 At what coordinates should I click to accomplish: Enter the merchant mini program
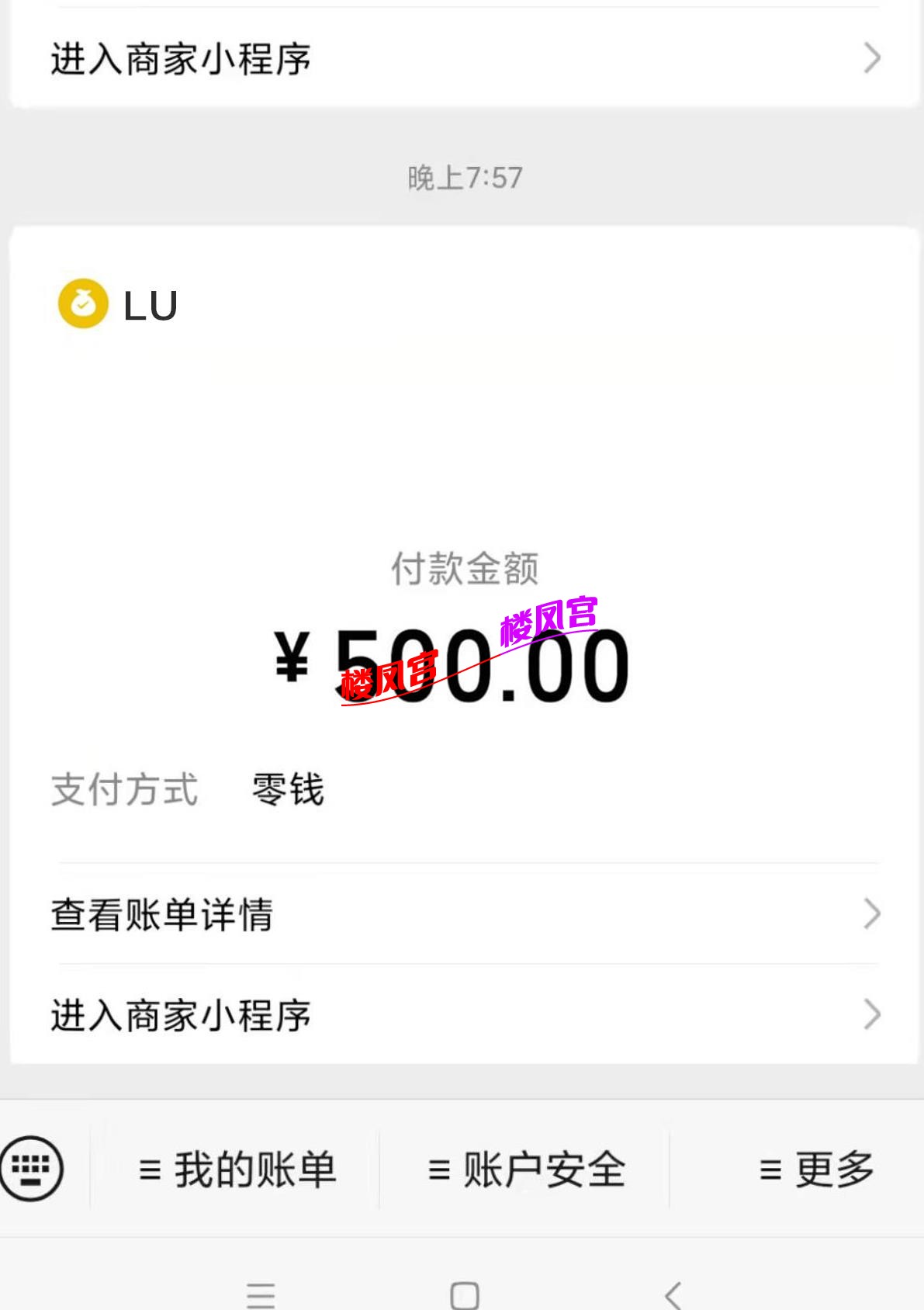tap(182, 1014)
